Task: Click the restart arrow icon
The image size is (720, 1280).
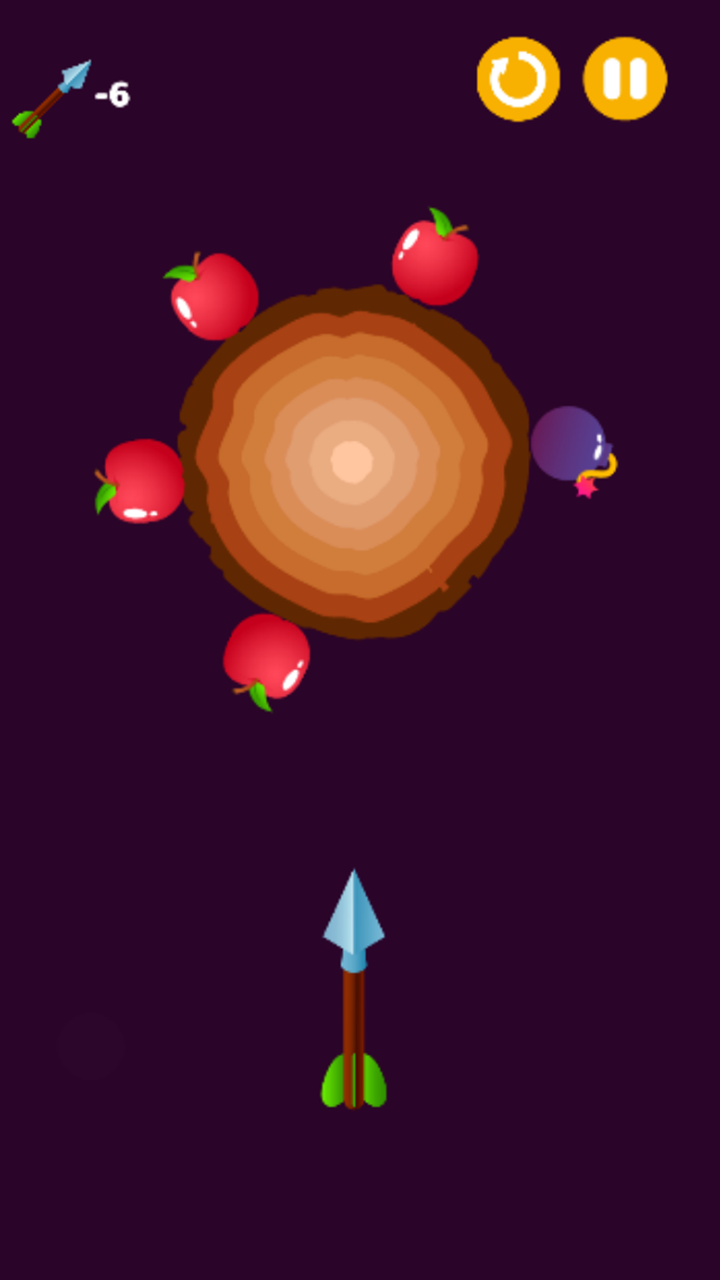Action: [517, 80]
